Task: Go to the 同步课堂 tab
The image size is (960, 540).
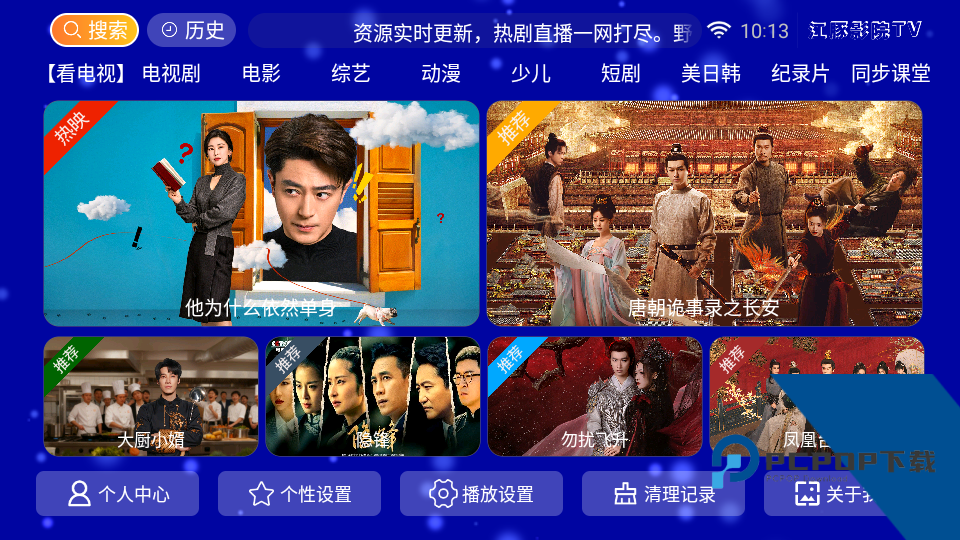Action: click(x=890, y=73)
